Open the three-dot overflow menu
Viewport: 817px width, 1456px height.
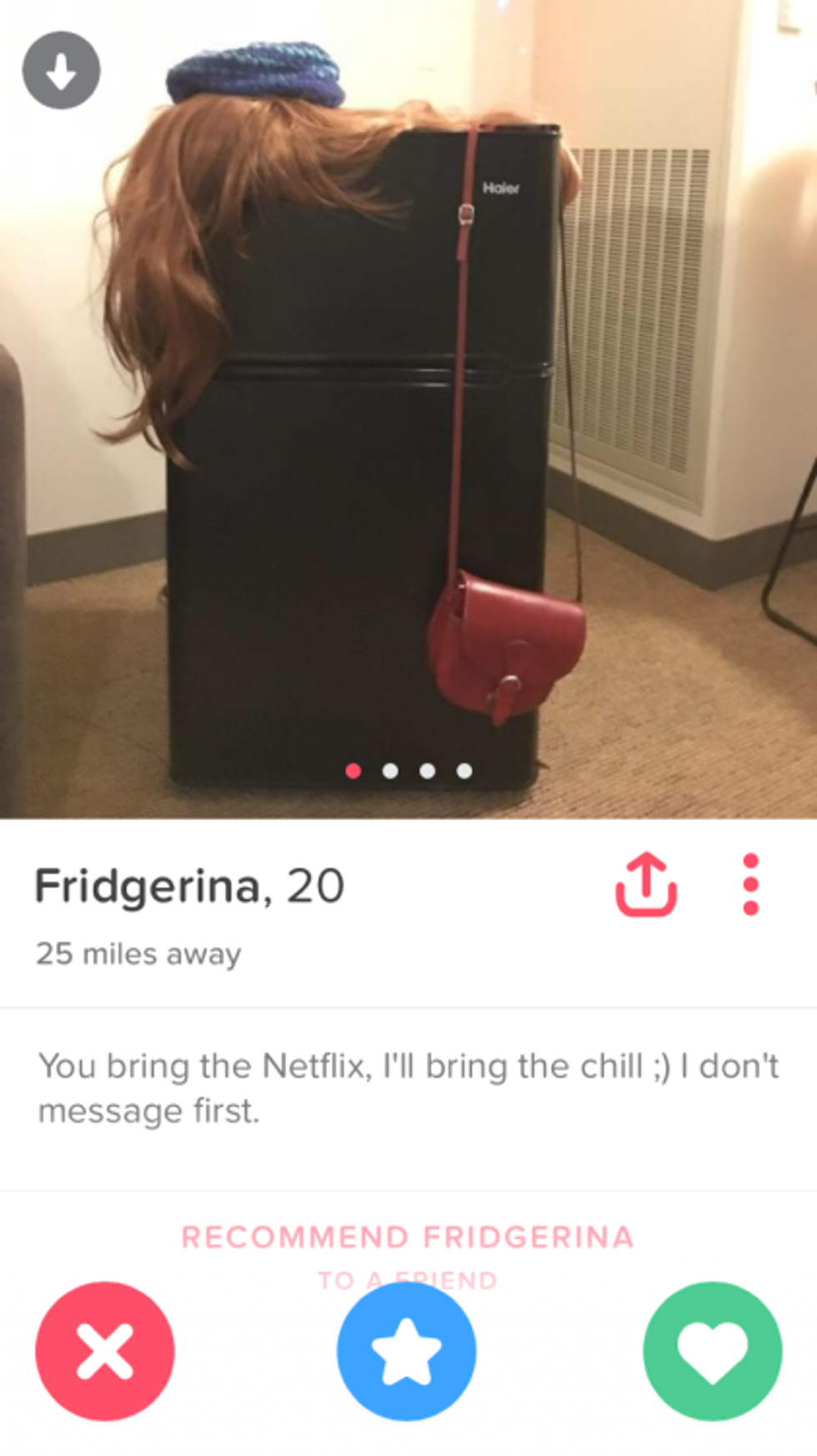pos(750,885)
